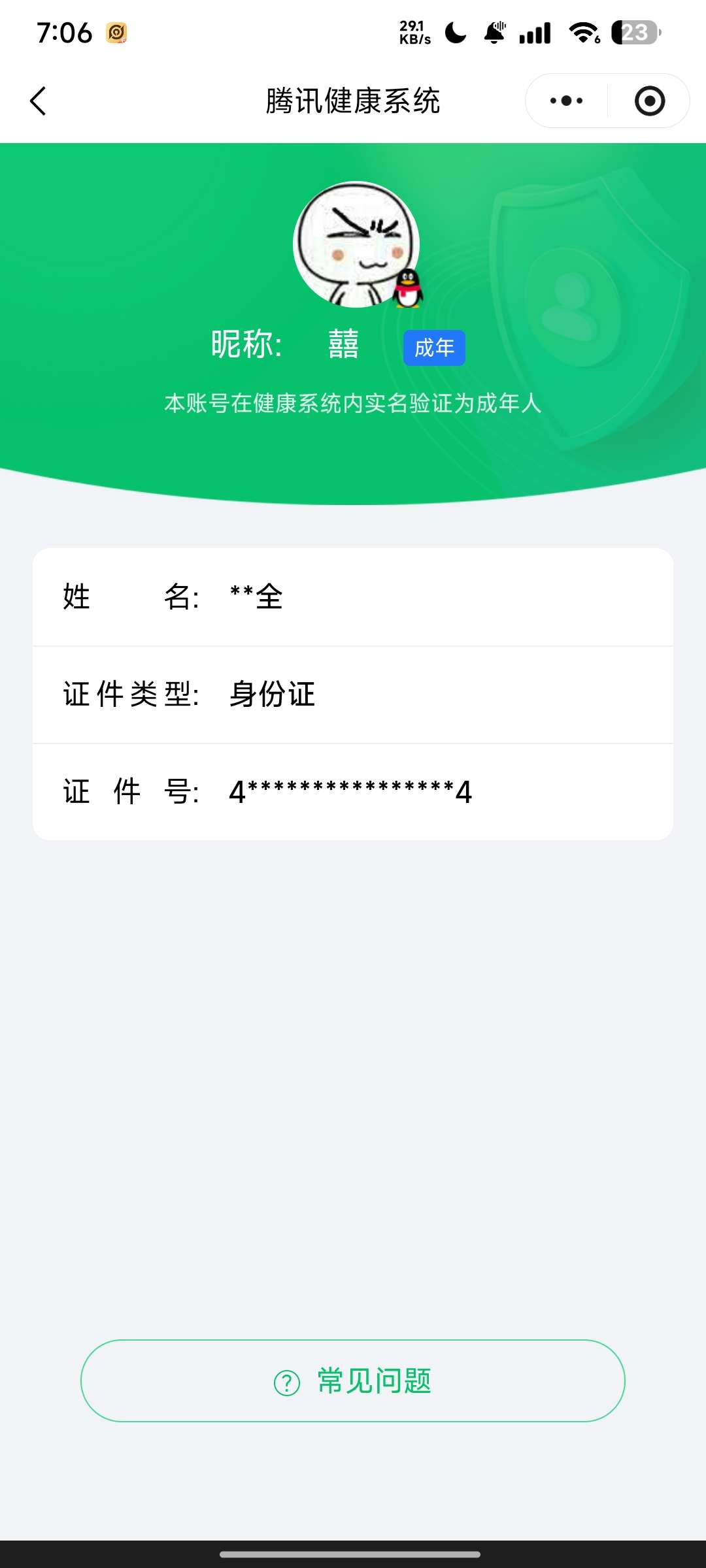Tap the 身份证 document type value
Screen dimensions: 706x1568
coord(271,694)
